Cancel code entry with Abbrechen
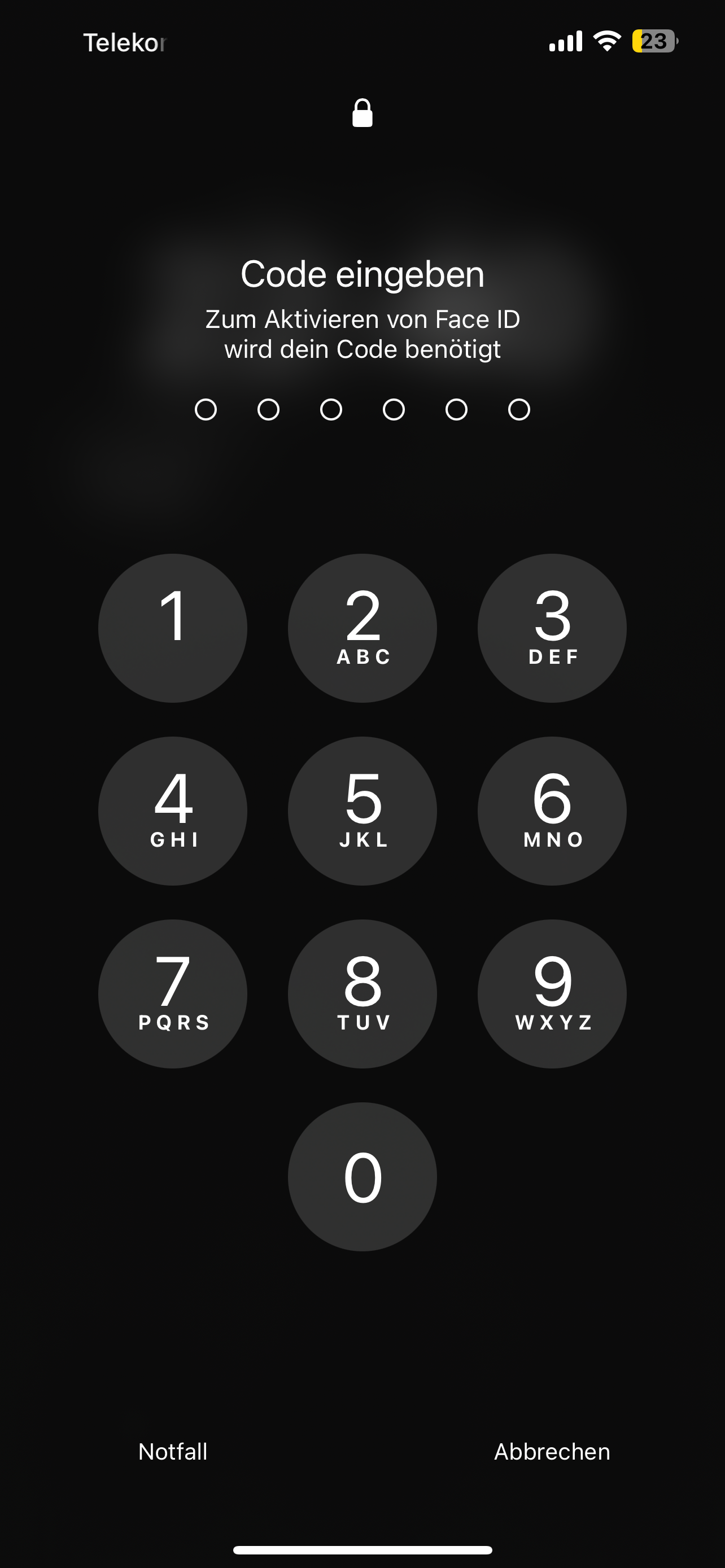 tap(552, 1452)
